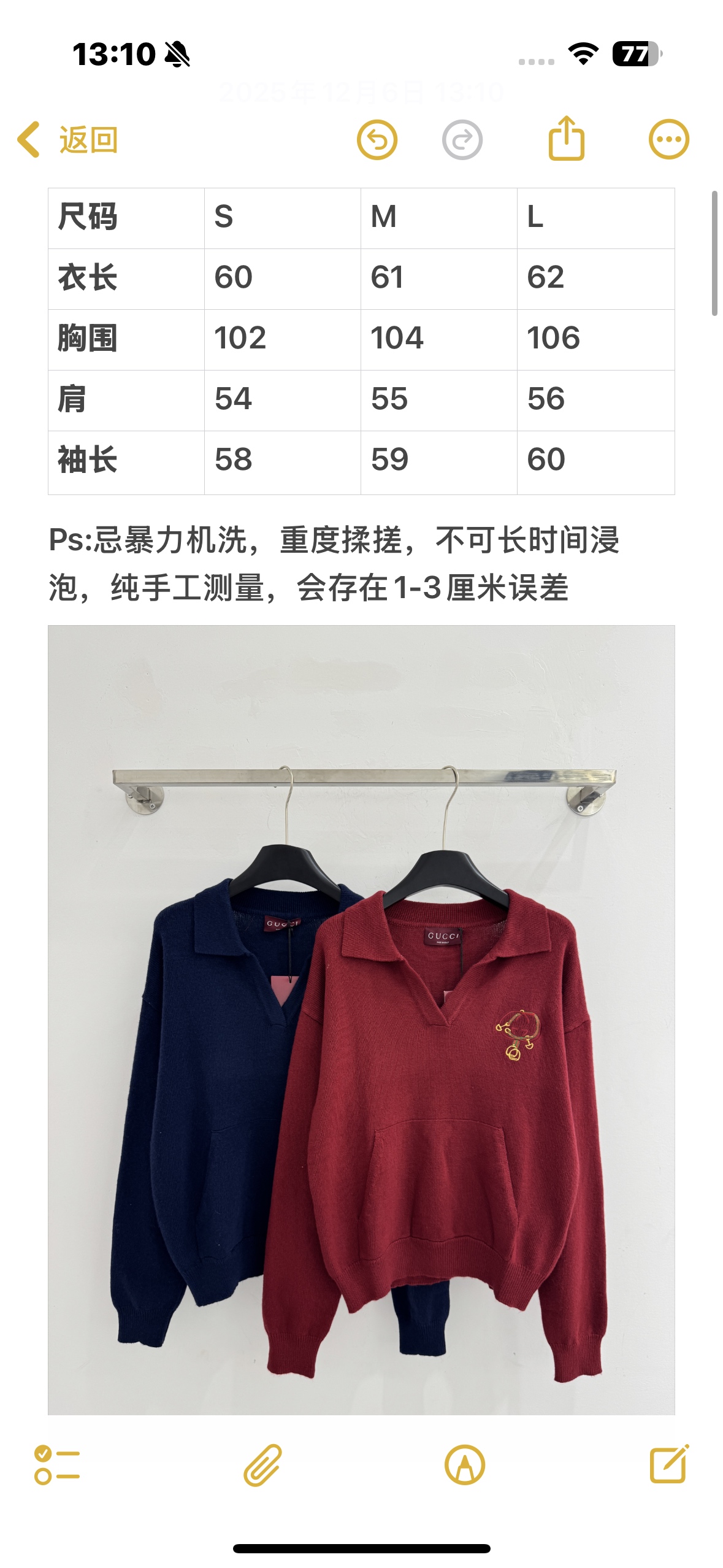The image size is (723, 1568).
Task: Add a checklist to the note
Action: [x=56, y=1465]
